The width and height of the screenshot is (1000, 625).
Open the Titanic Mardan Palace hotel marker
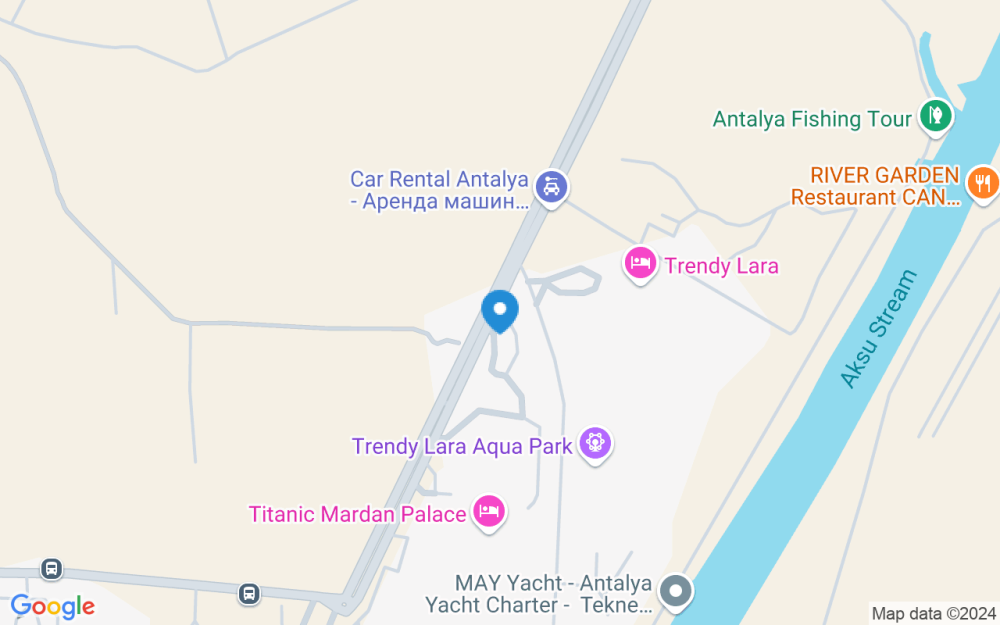489,511
